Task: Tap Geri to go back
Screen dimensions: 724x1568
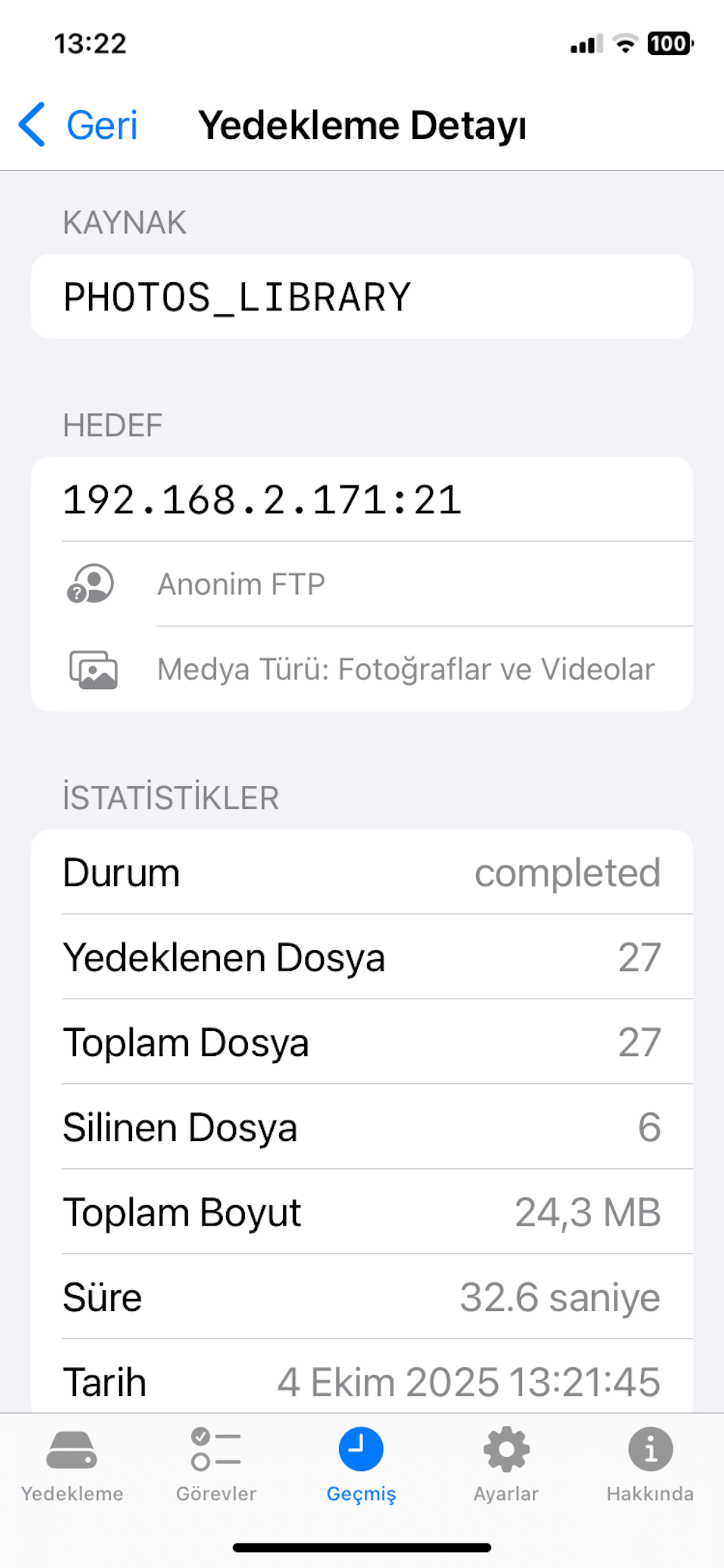Action: click(x=100, y=125)
